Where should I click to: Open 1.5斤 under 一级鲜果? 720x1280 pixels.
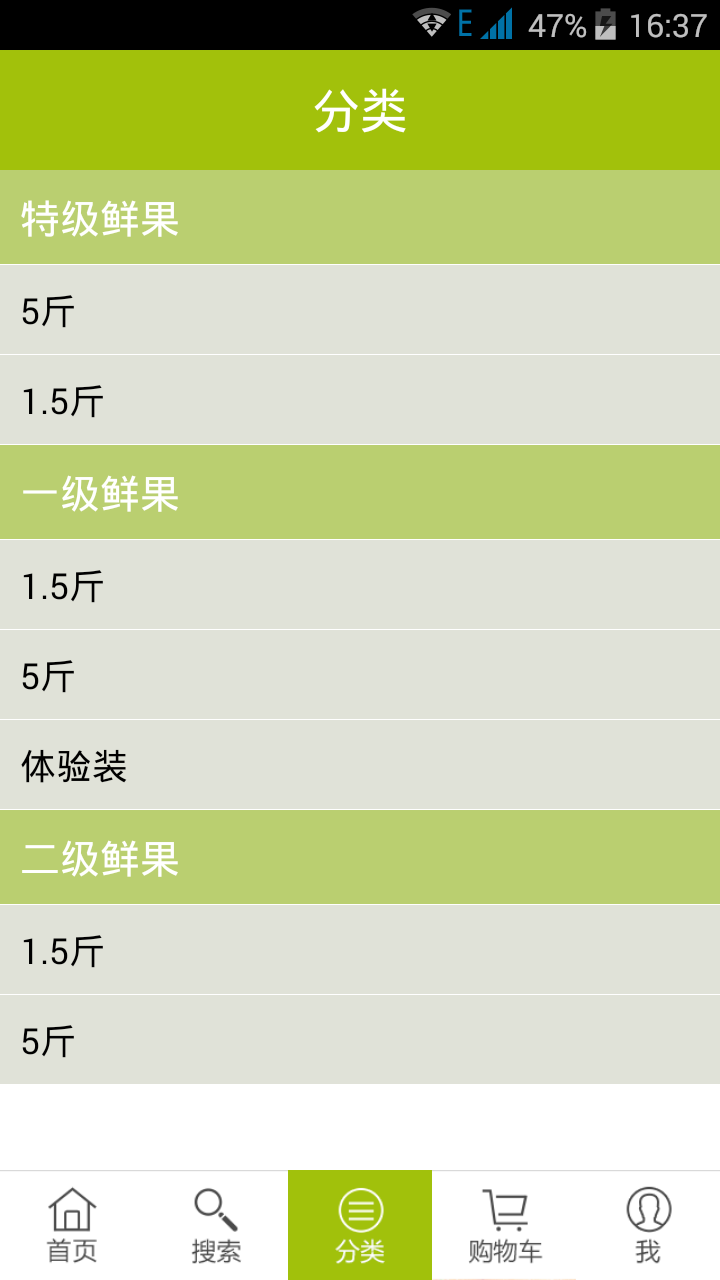360,585
